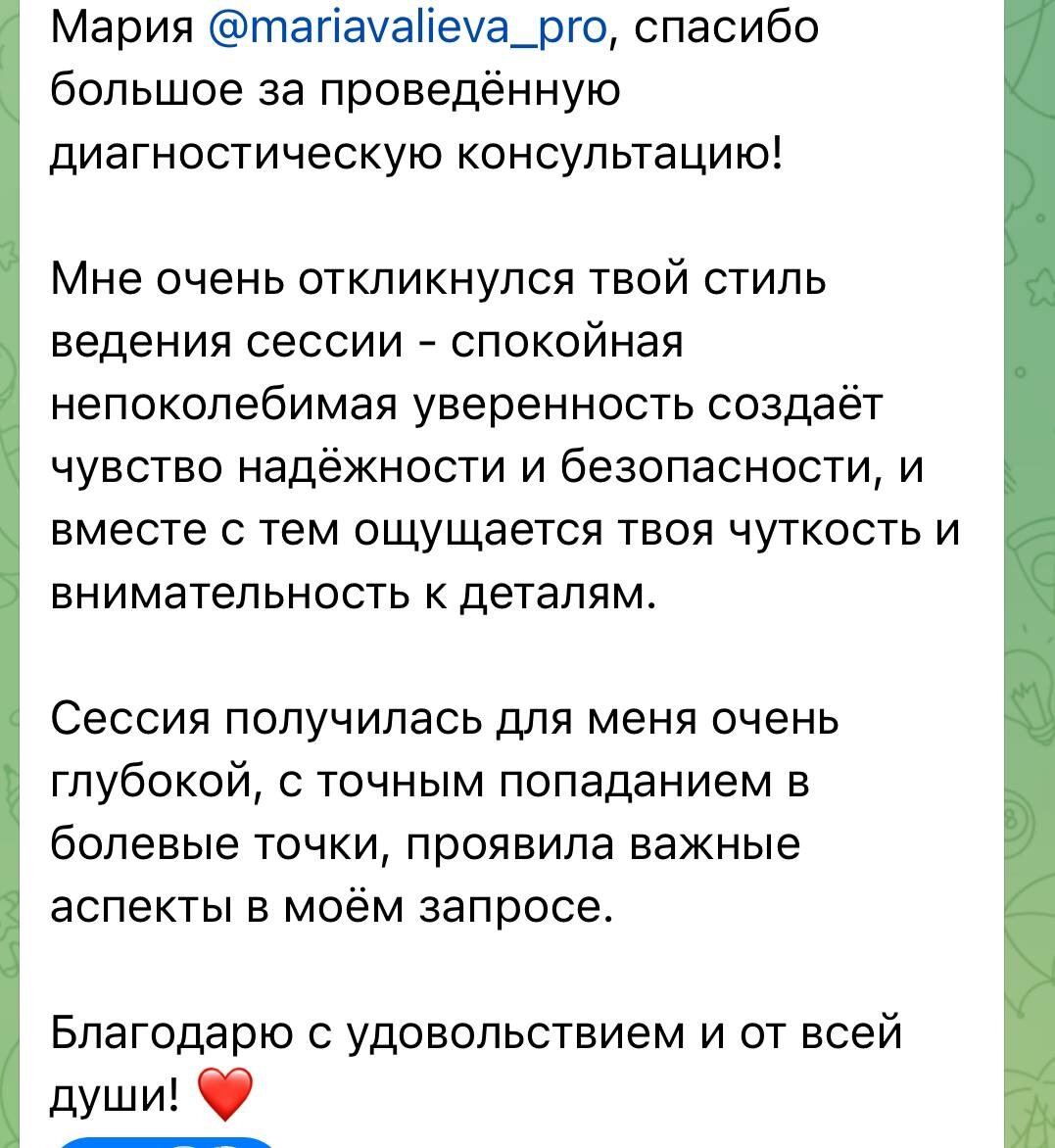The width and height of the screenshot is (1055, 1148).
Task: Click the partially visible blue button at bottom
Action: point(167,1141)
